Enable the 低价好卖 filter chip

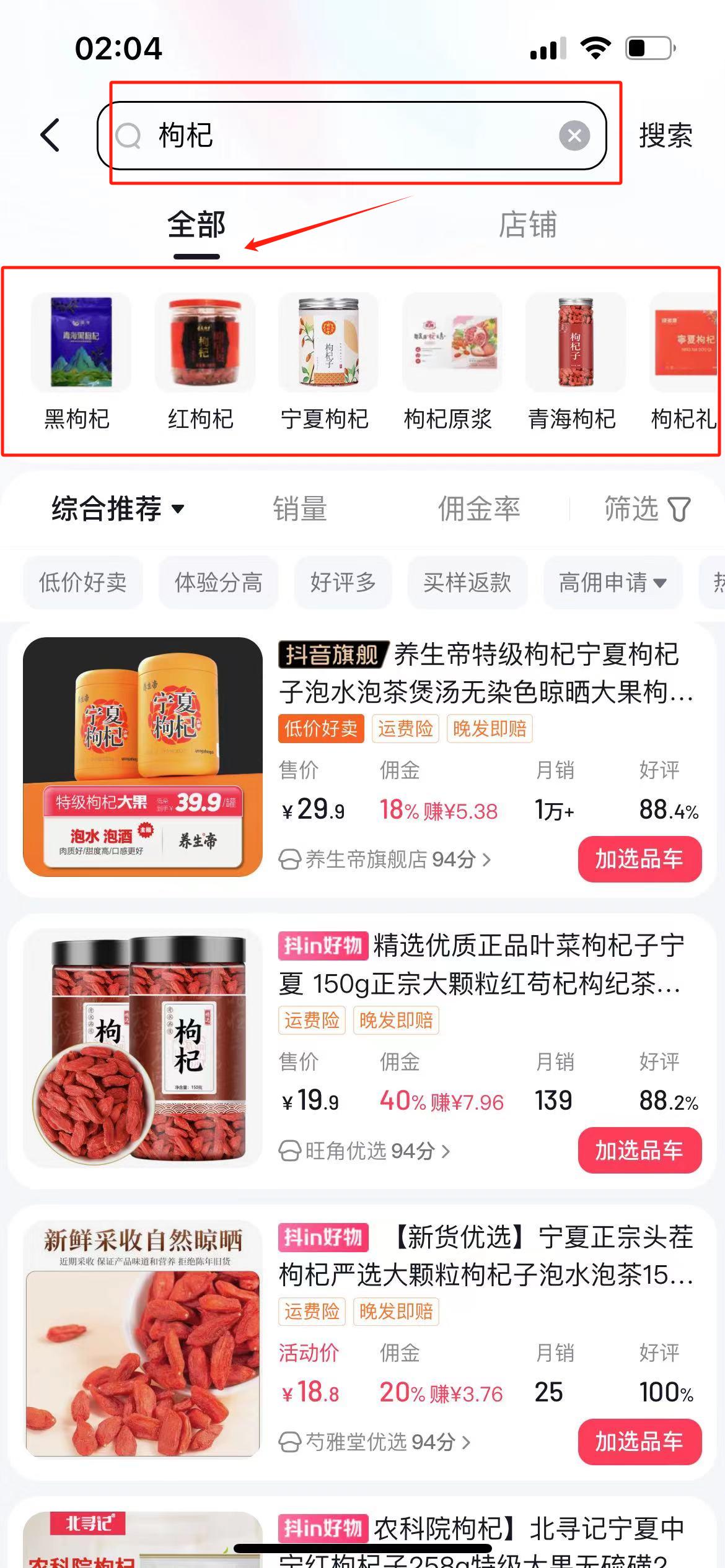pyautogui.click(x=83, y=582)
